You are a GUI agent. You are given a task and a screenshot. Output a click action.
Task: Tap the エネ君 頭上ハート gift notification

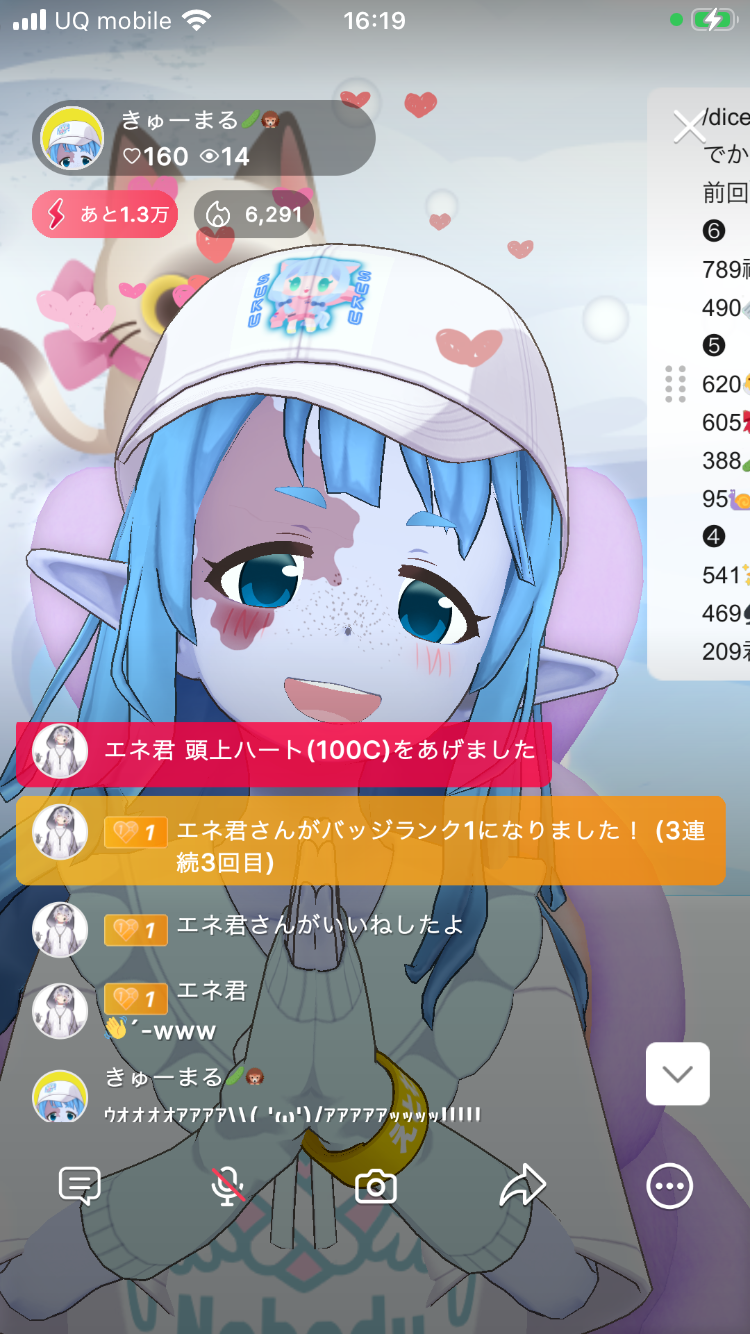click(x=284, y=751)
